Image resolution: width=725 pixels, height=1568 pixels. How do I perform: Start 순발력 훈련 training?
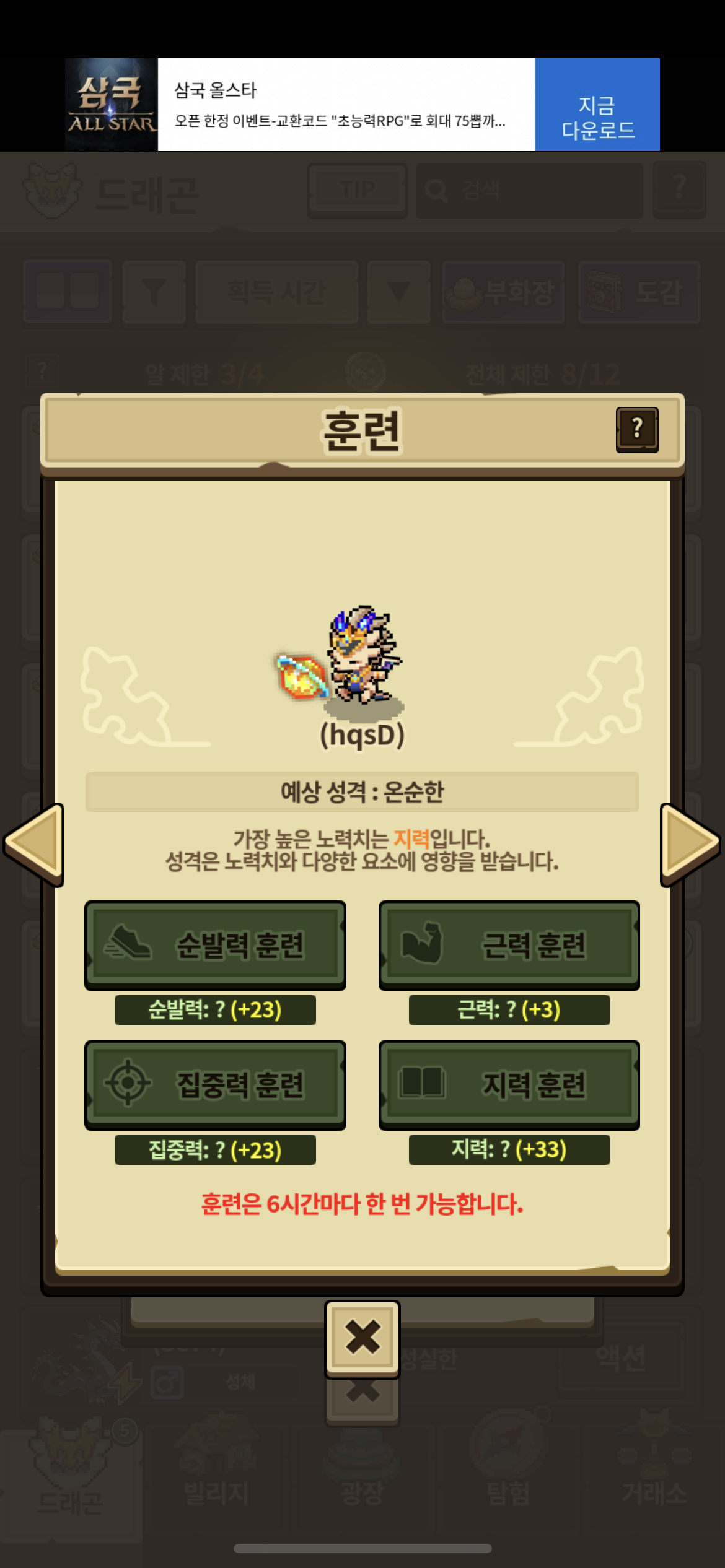click(215, 945)
